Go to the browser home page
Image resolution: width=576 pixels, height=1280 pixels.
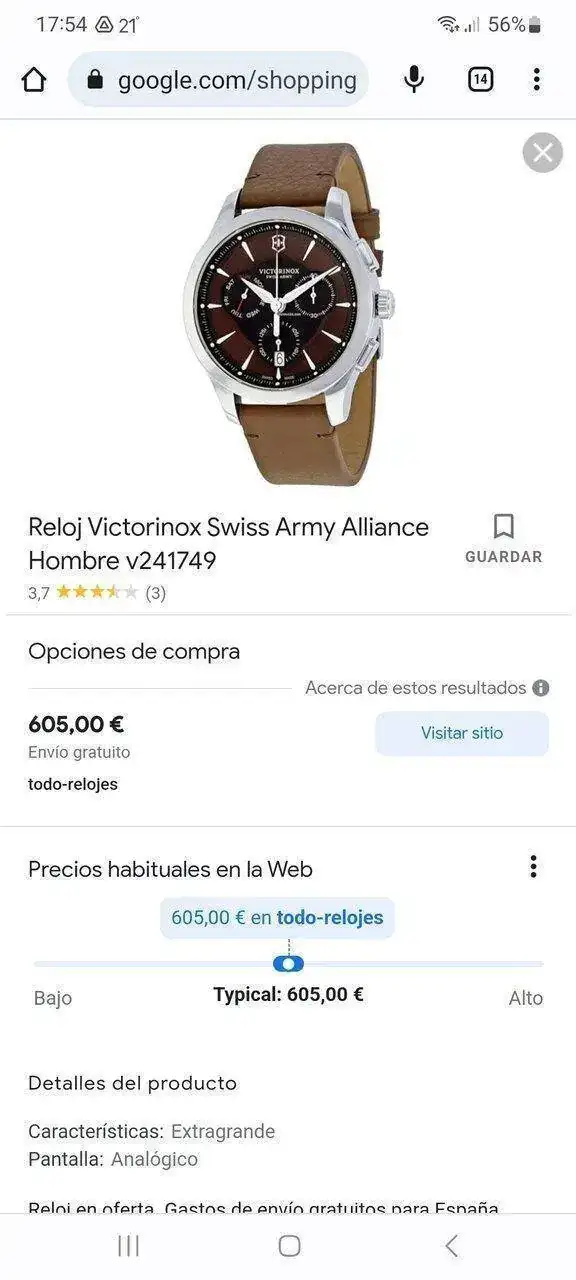[x=34, y=80]
